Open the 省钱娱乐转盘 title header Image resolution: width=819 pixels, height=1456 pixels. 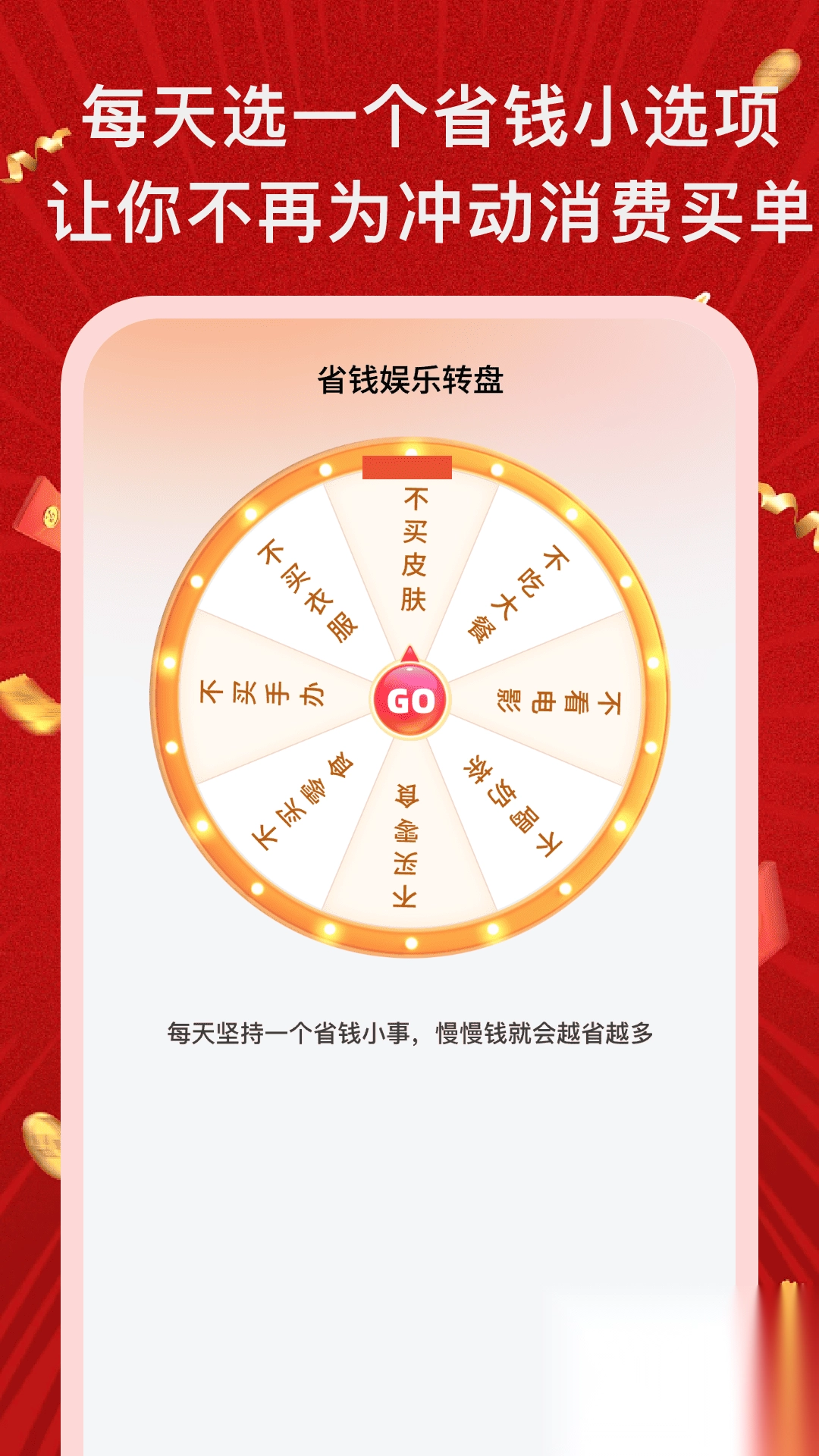point(409,379)
